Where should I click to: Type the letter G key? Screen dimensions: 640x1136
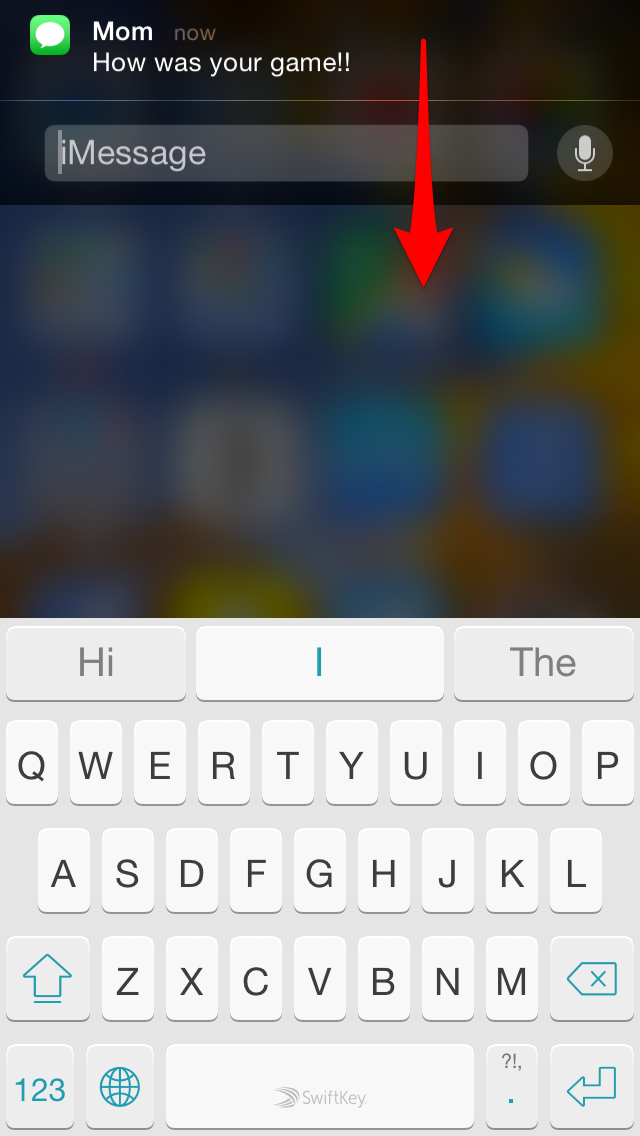coord(320,871)
